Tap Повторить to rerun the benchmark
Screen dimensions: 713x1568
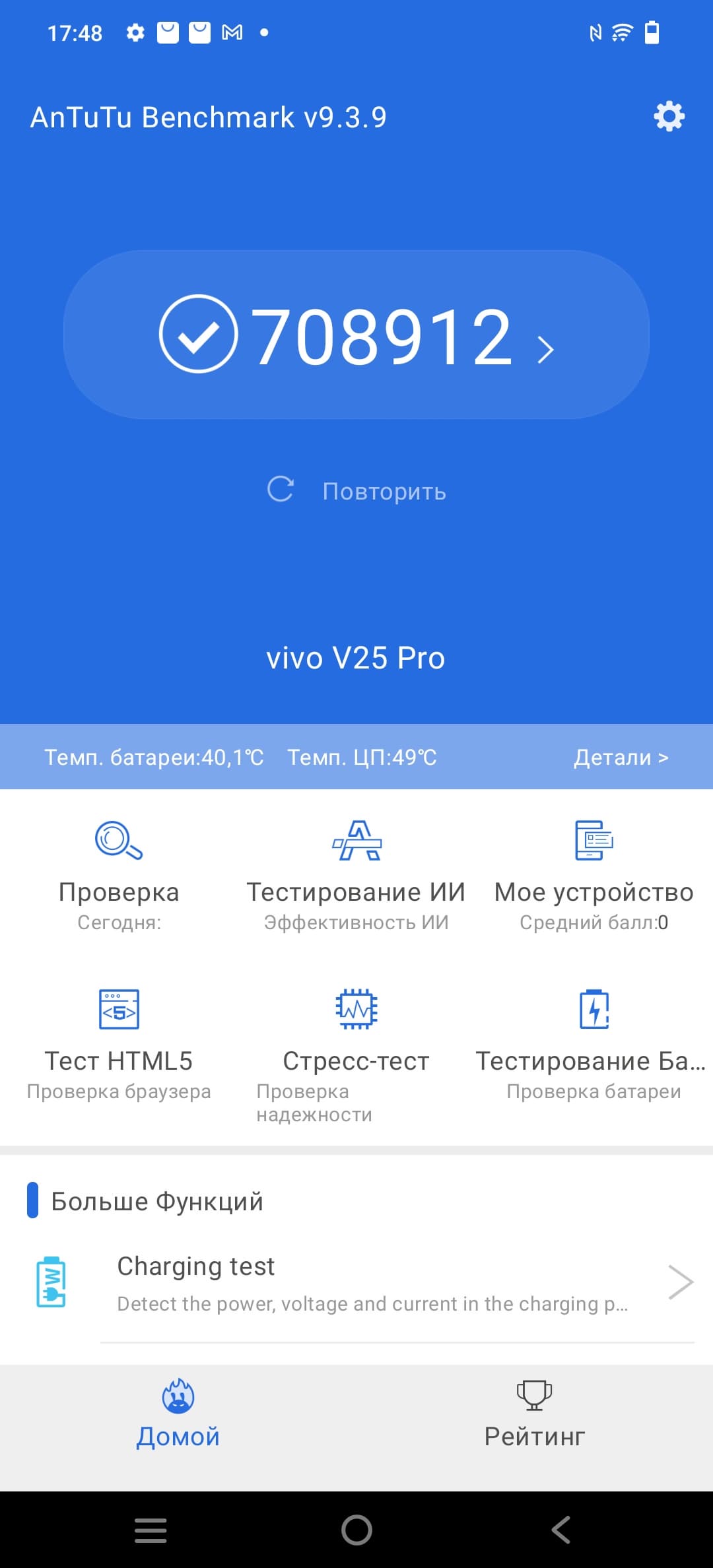356,491
